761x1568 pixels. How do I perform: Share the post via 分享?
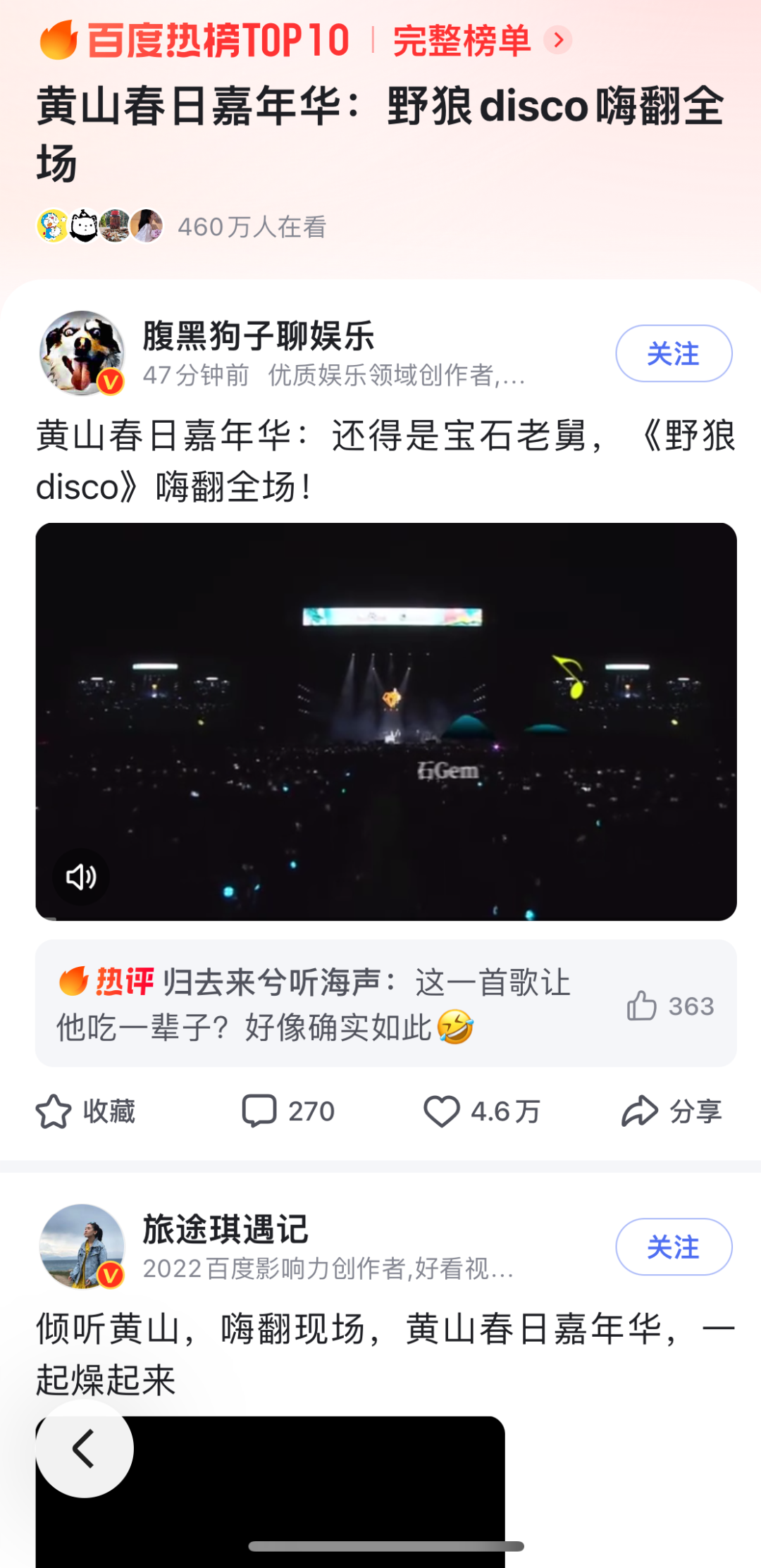(672, 1111)
